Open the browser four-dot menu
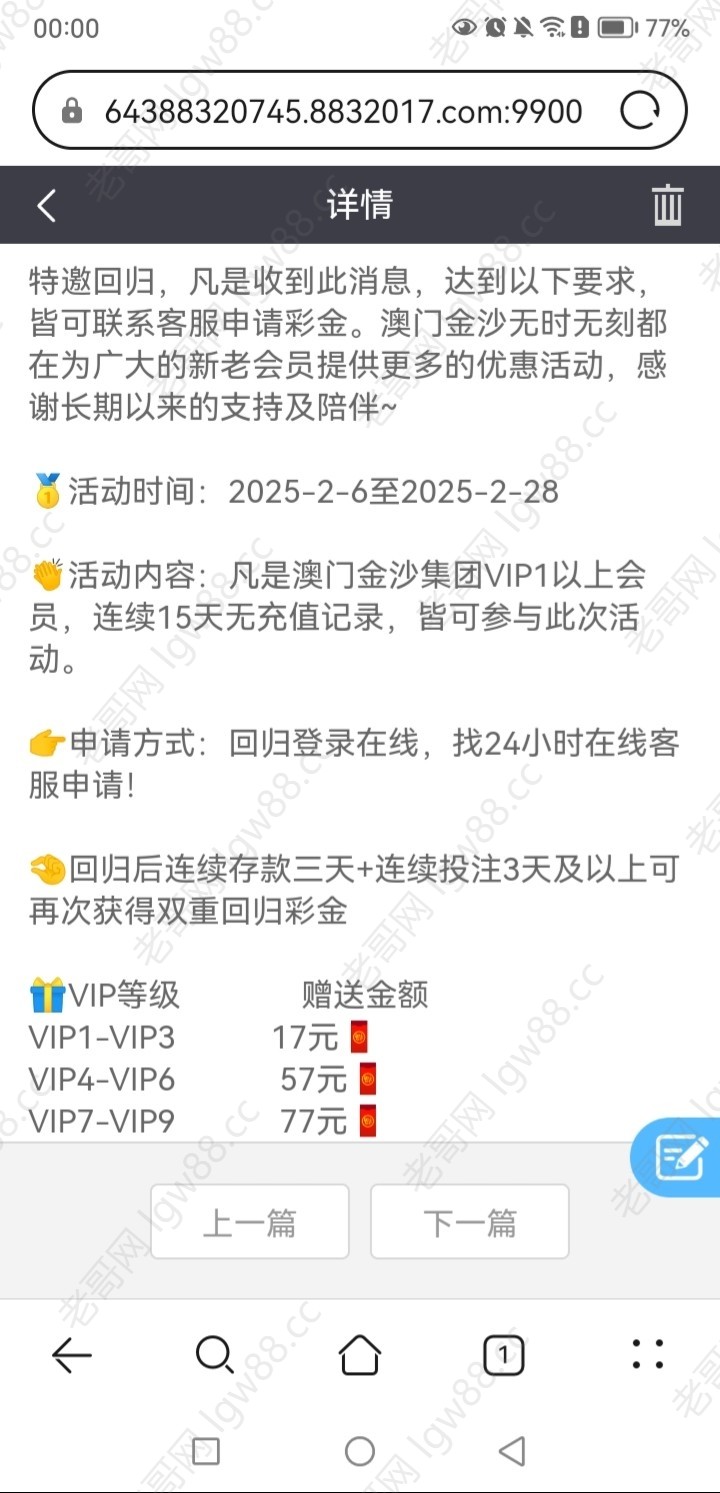 (648, 1355)
